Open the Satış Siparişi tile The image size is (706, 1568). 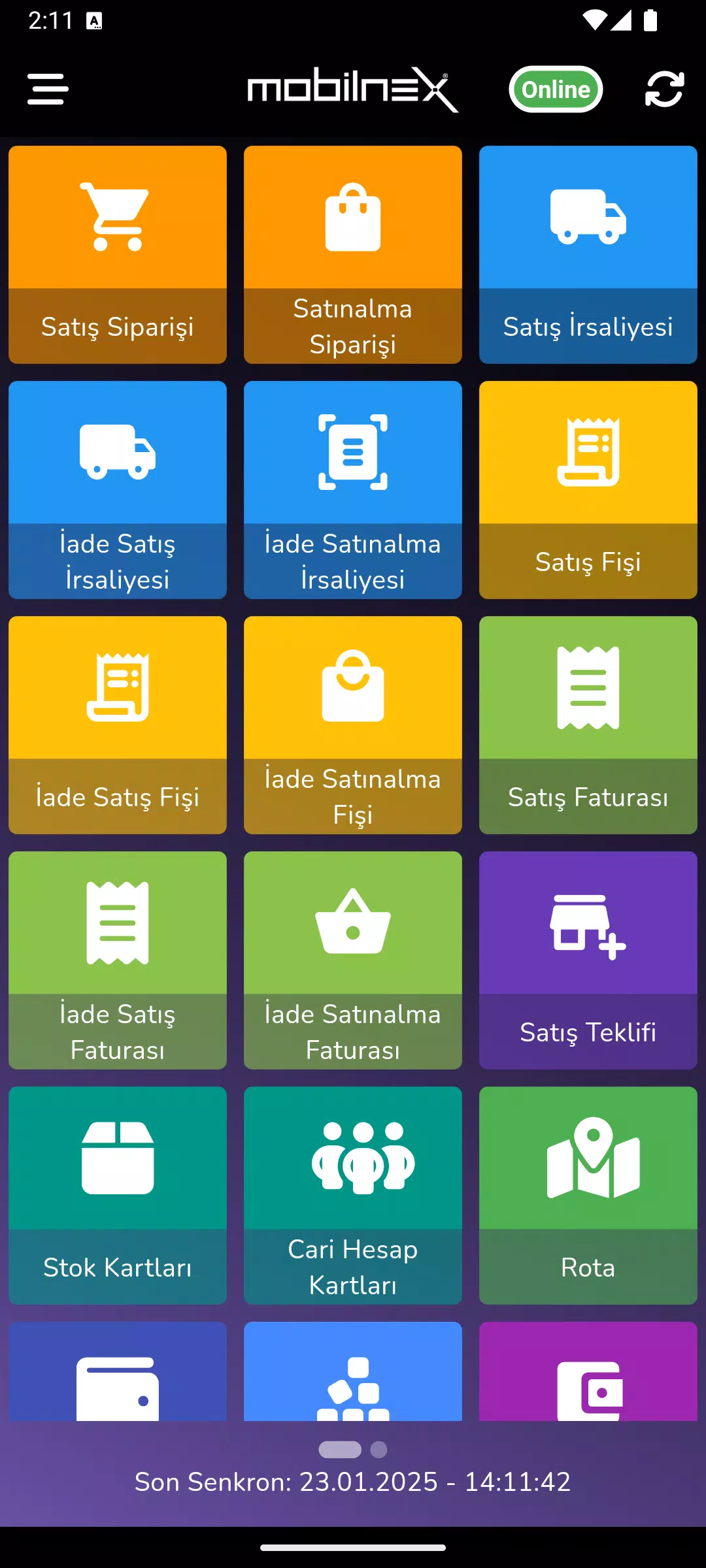[x=118, y=254]
